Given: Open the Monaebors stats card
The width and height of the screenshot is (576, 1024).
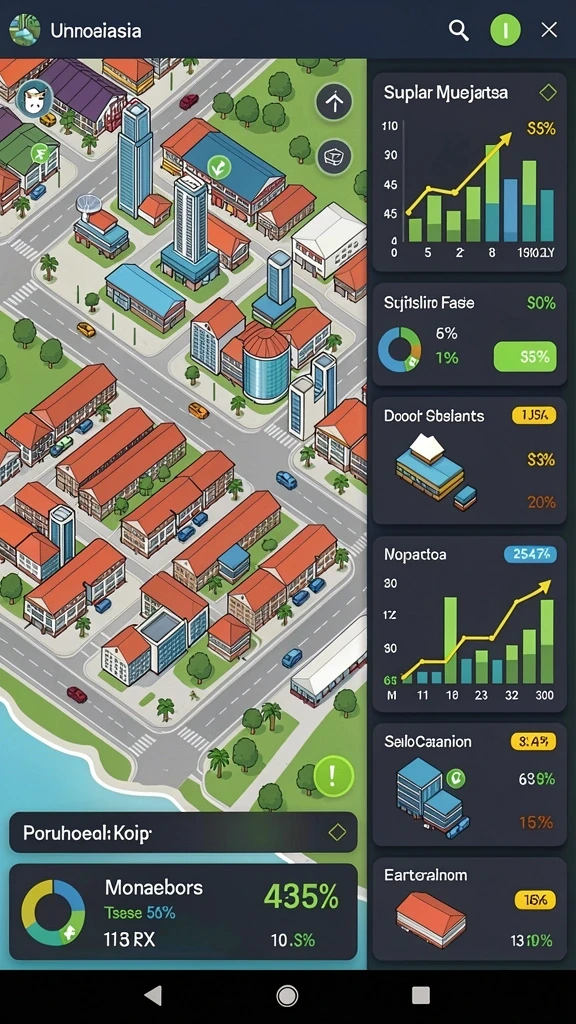Looking at the screenshot, I should (183, 912).
